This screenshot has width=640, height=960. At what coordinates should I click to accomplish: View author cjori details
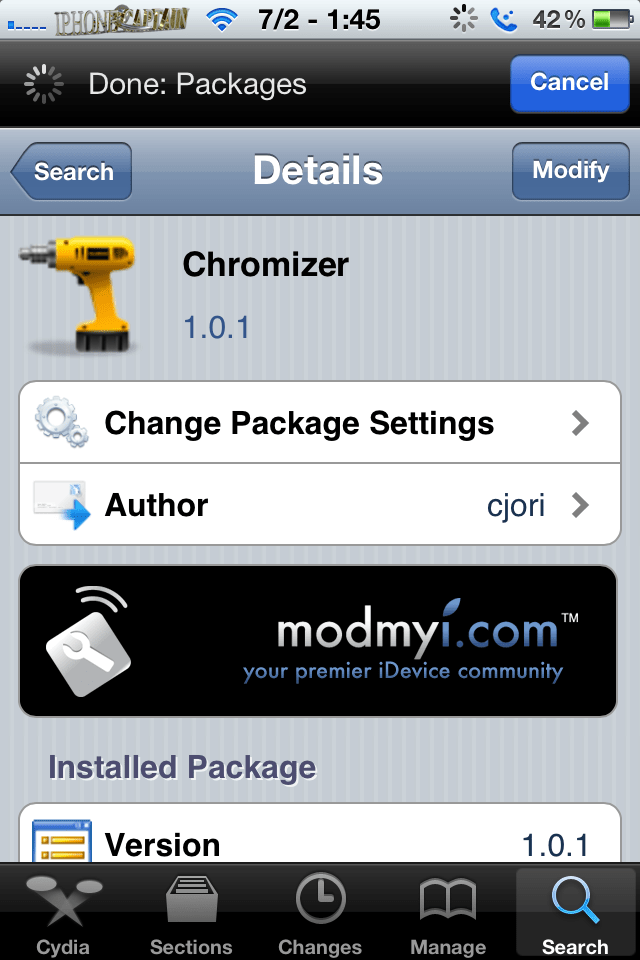pos(320,505)
